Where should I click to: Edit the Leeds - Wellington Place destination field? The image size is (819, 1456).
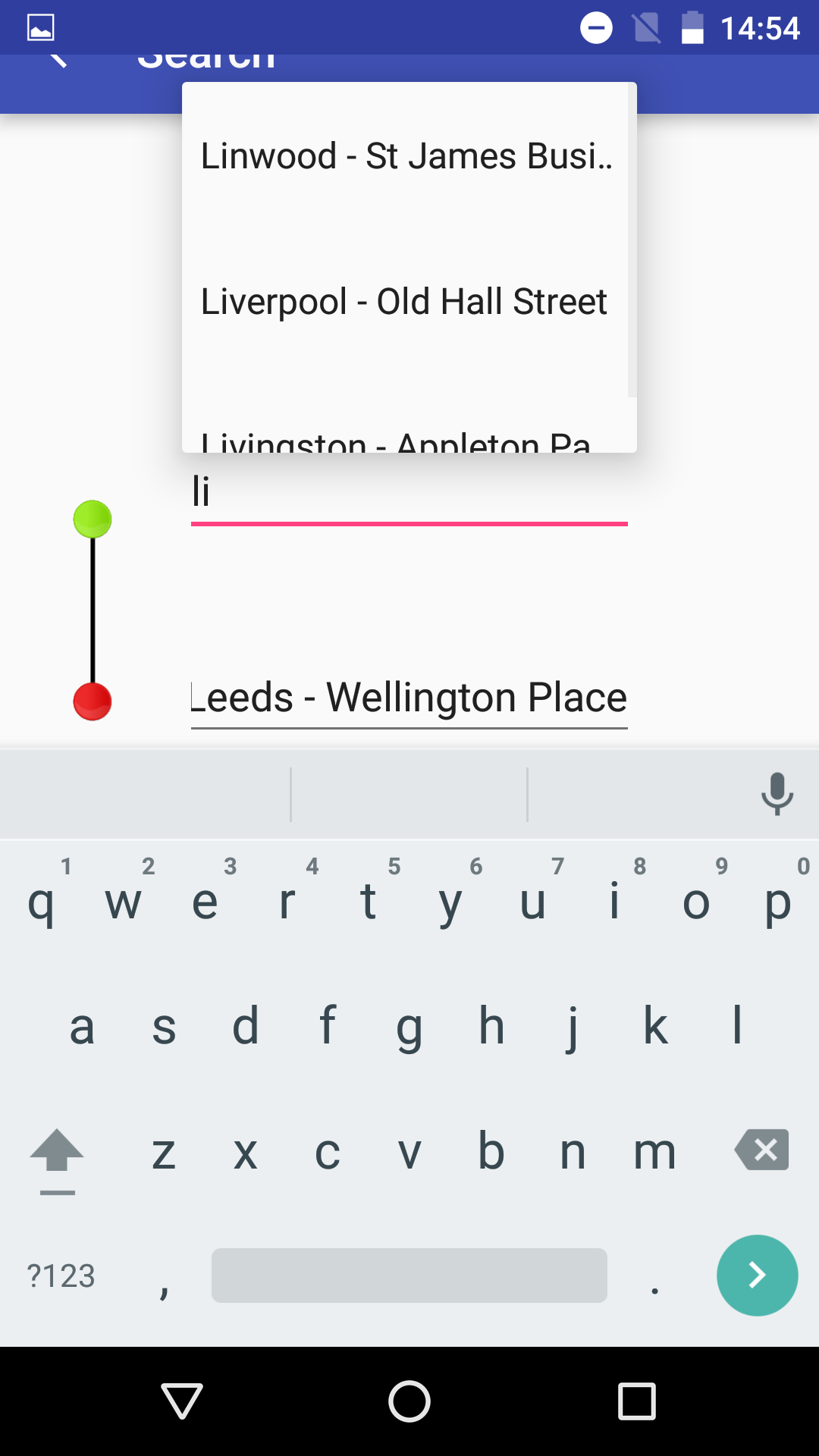[409, 698]
